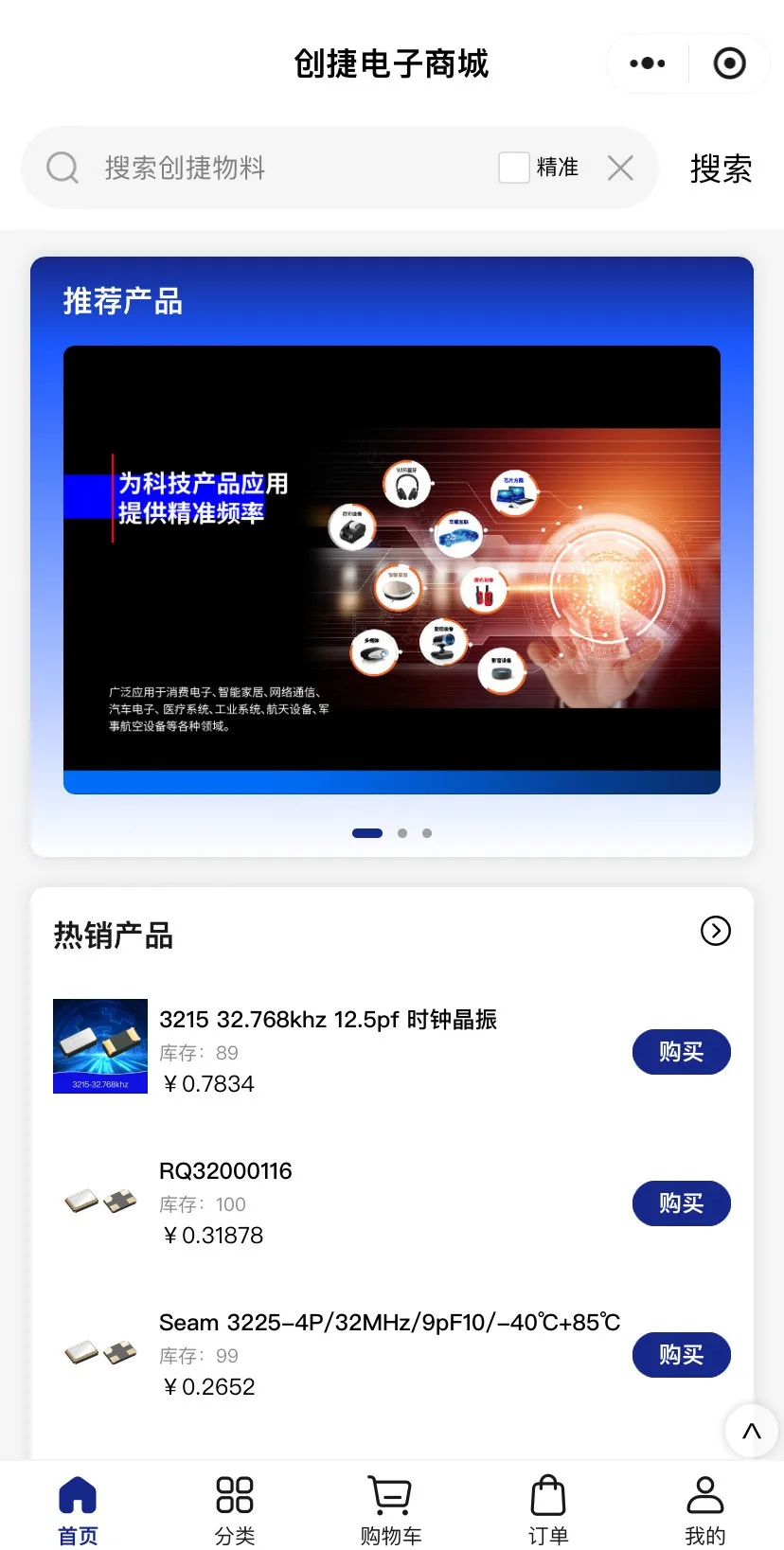Focus the 搜索创捷物料 search field
The width and height of the screenshot is (784, 1550).
[284, 168]
